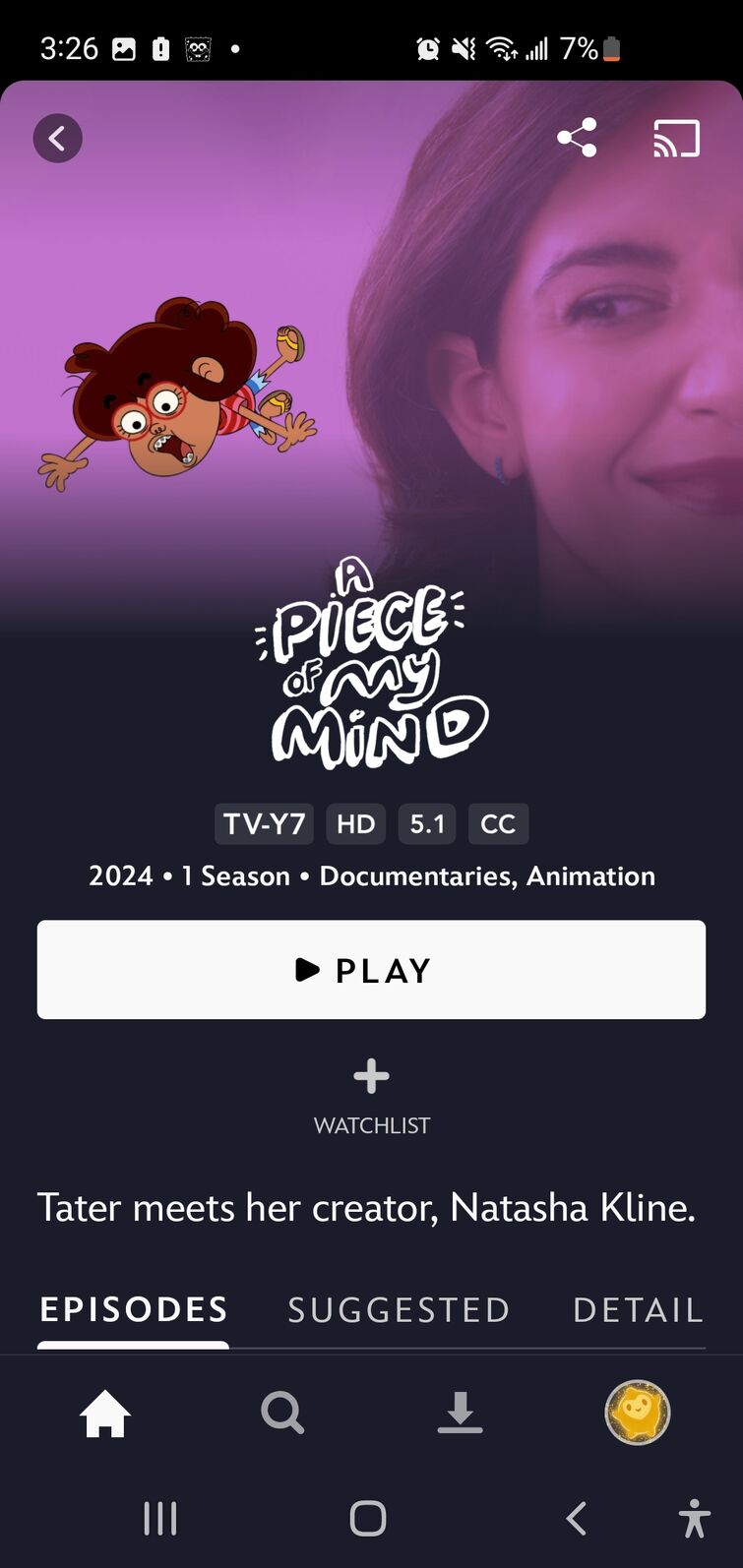Viewport: 743px width, 1568px height.
Task: Share A Piece of My Mind
Action: tap(577, 138)
